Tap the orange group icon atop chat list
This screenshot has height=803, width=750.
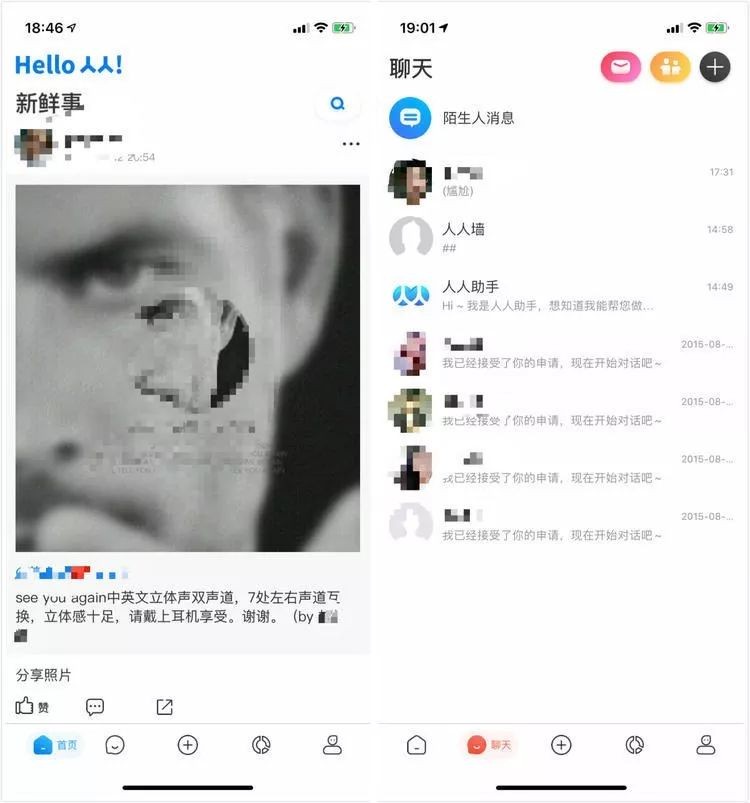[670, 67]
